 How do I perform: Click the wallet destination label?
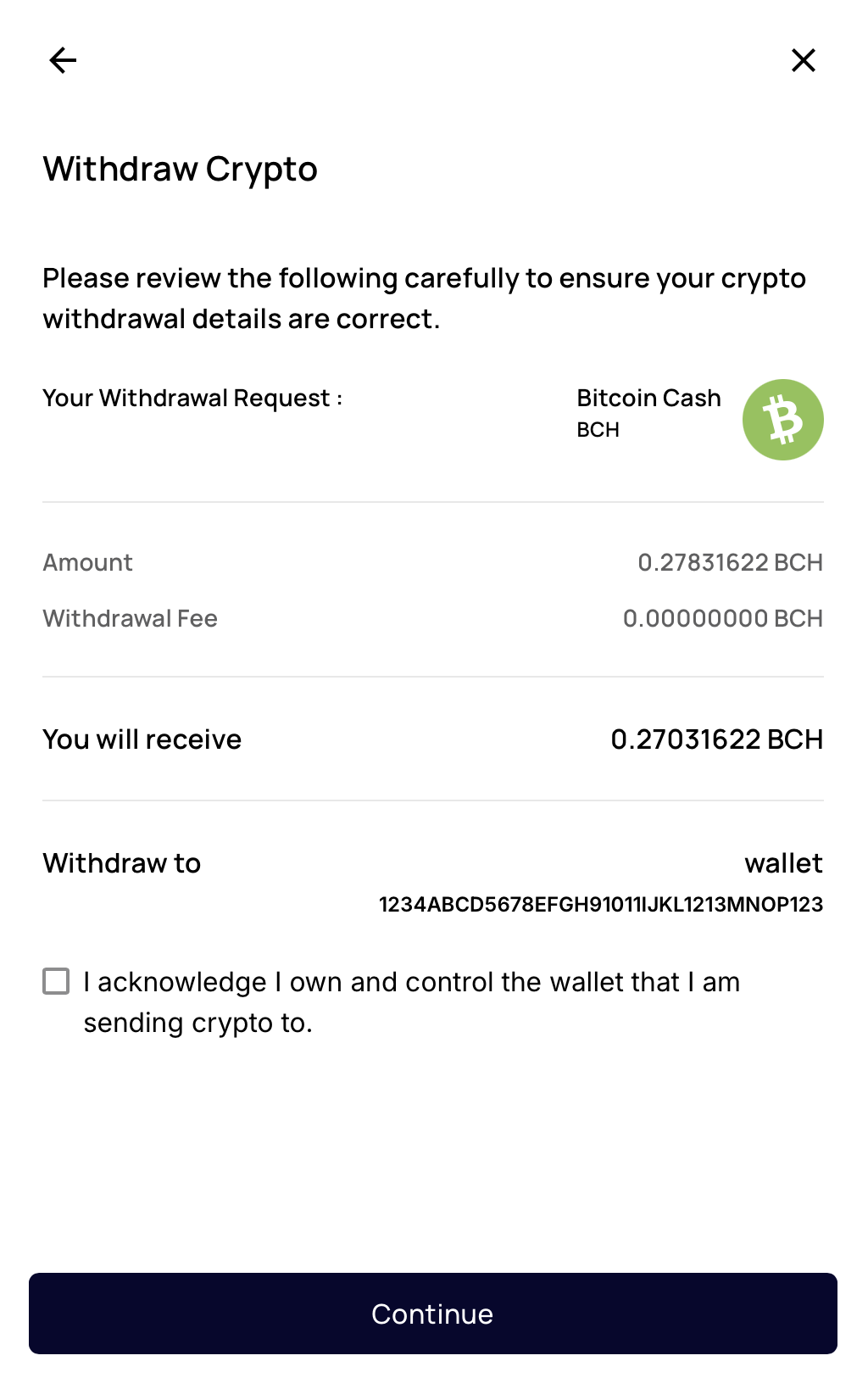click(x=783, y=862)
